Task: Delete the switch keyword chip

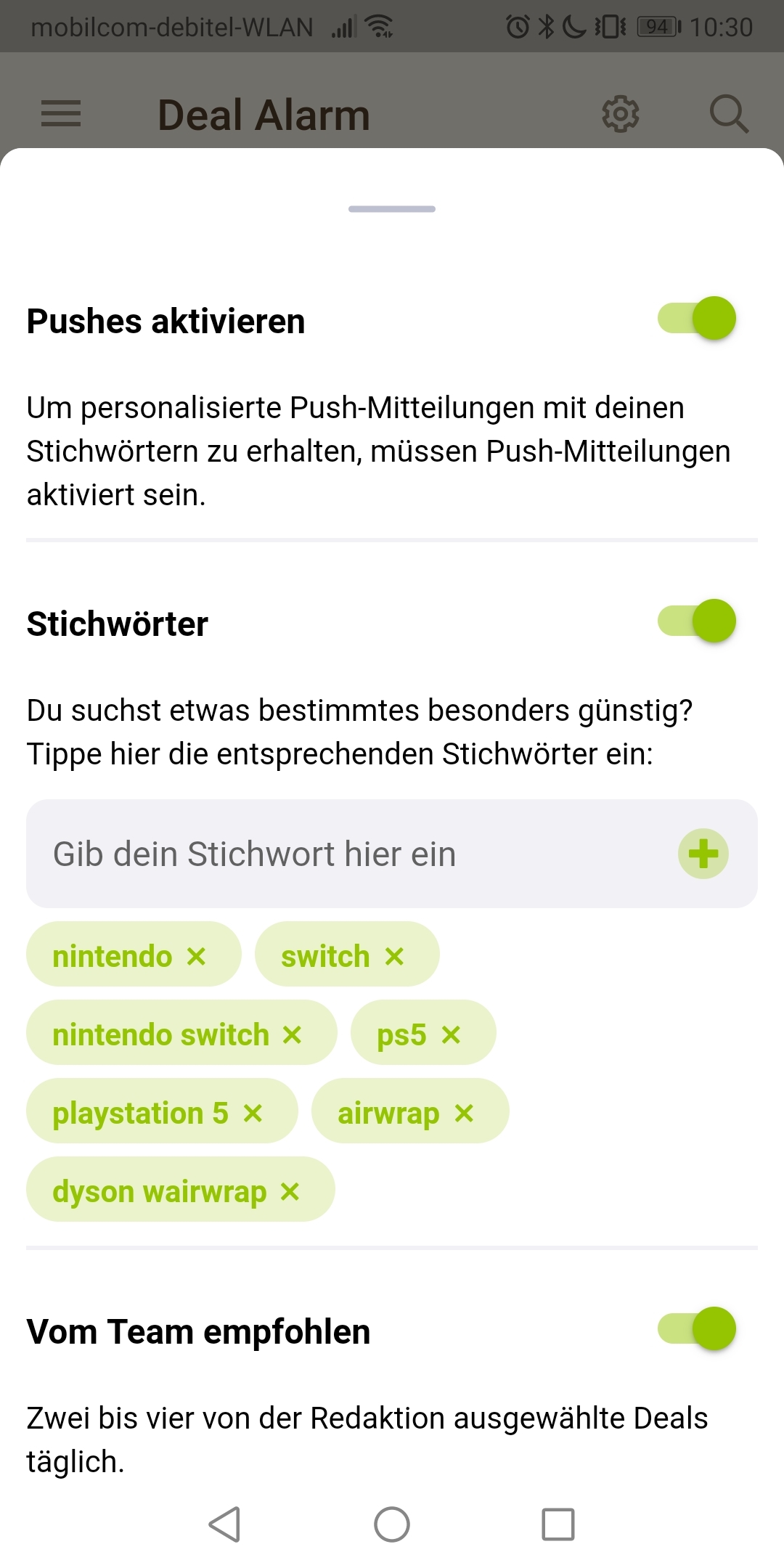Action: pos(394,956)
